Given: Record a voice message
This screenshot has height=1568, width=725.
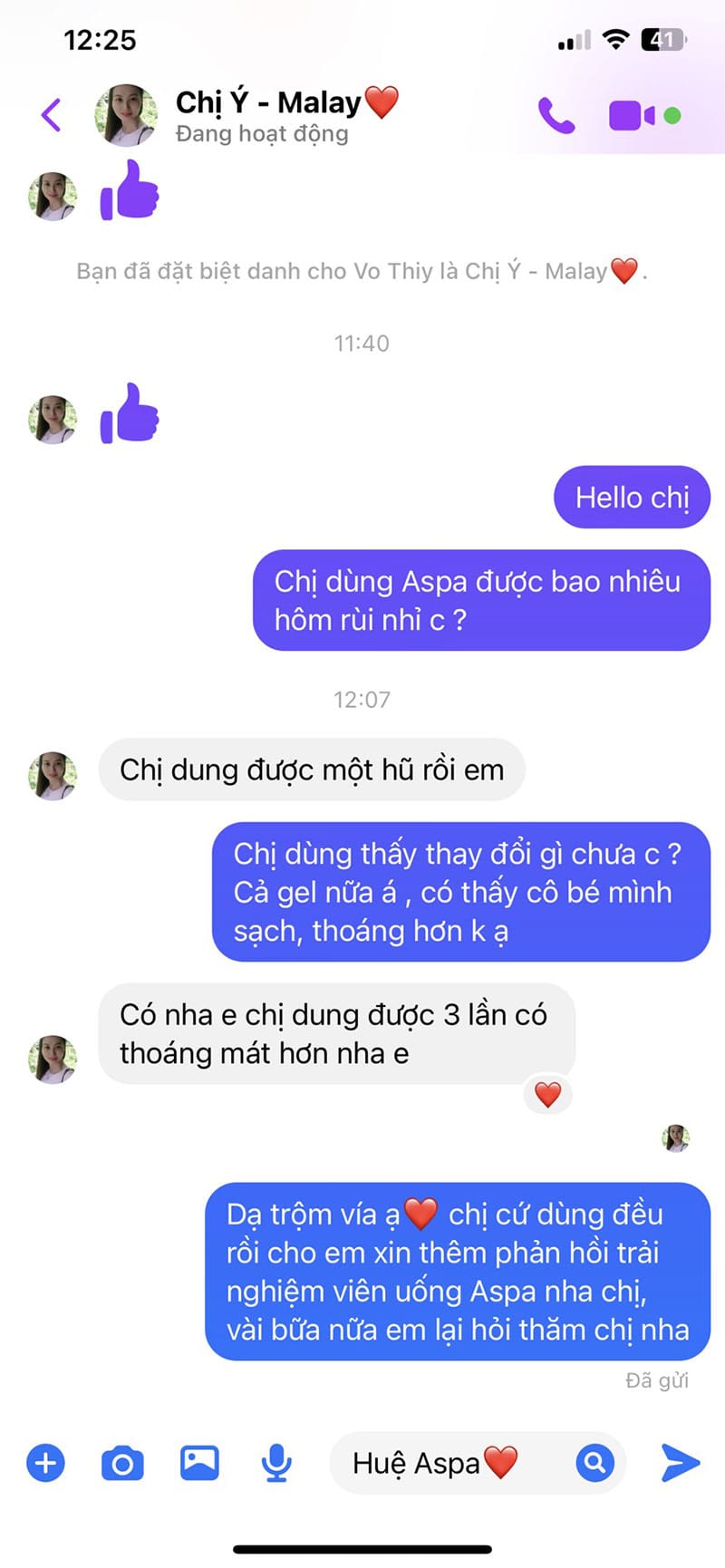Looking at the screenshot, I should (276, 1463).
